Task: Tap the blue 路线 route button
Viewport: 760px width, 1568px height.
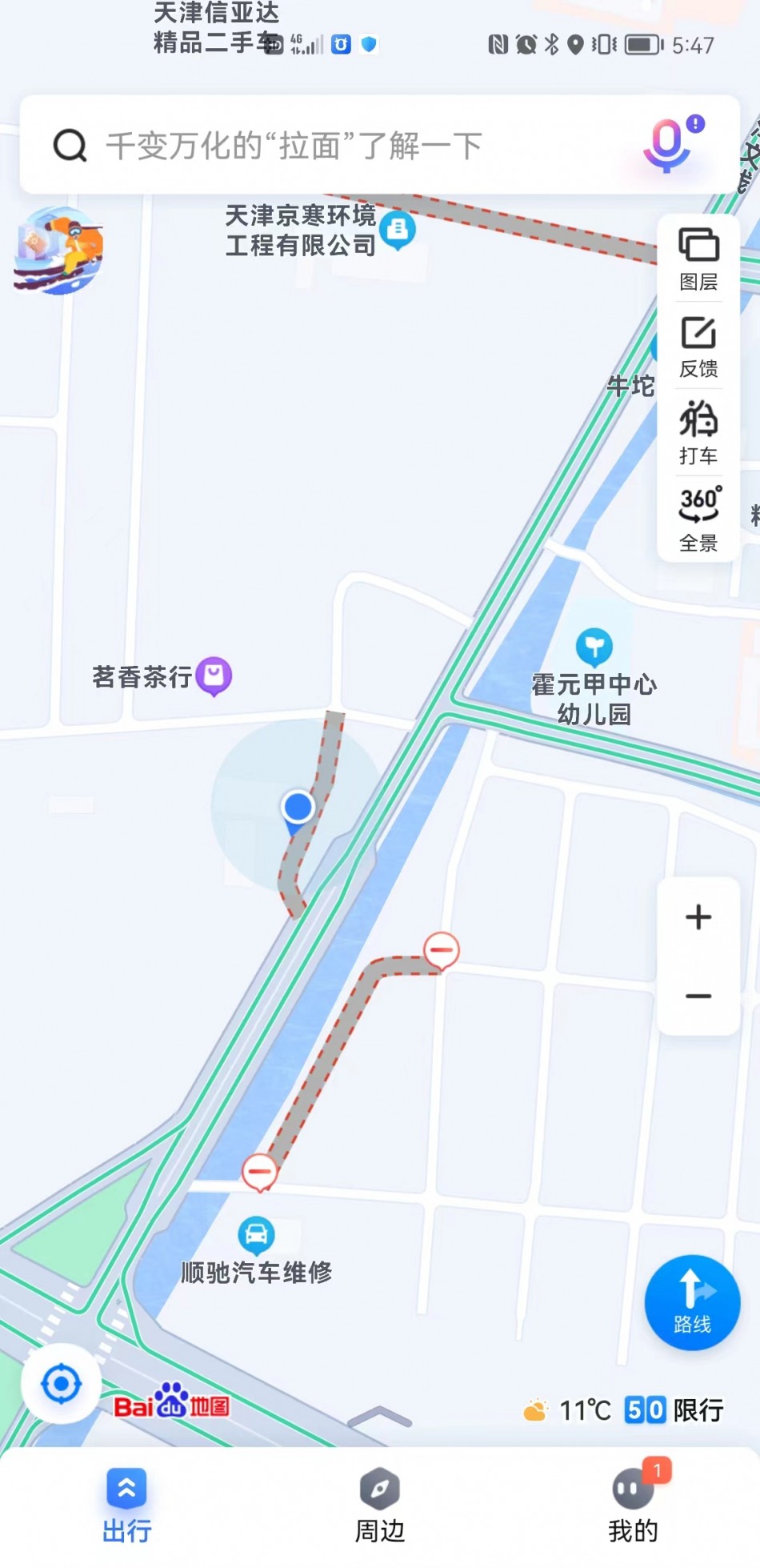Action: [x=692, y=1302]
